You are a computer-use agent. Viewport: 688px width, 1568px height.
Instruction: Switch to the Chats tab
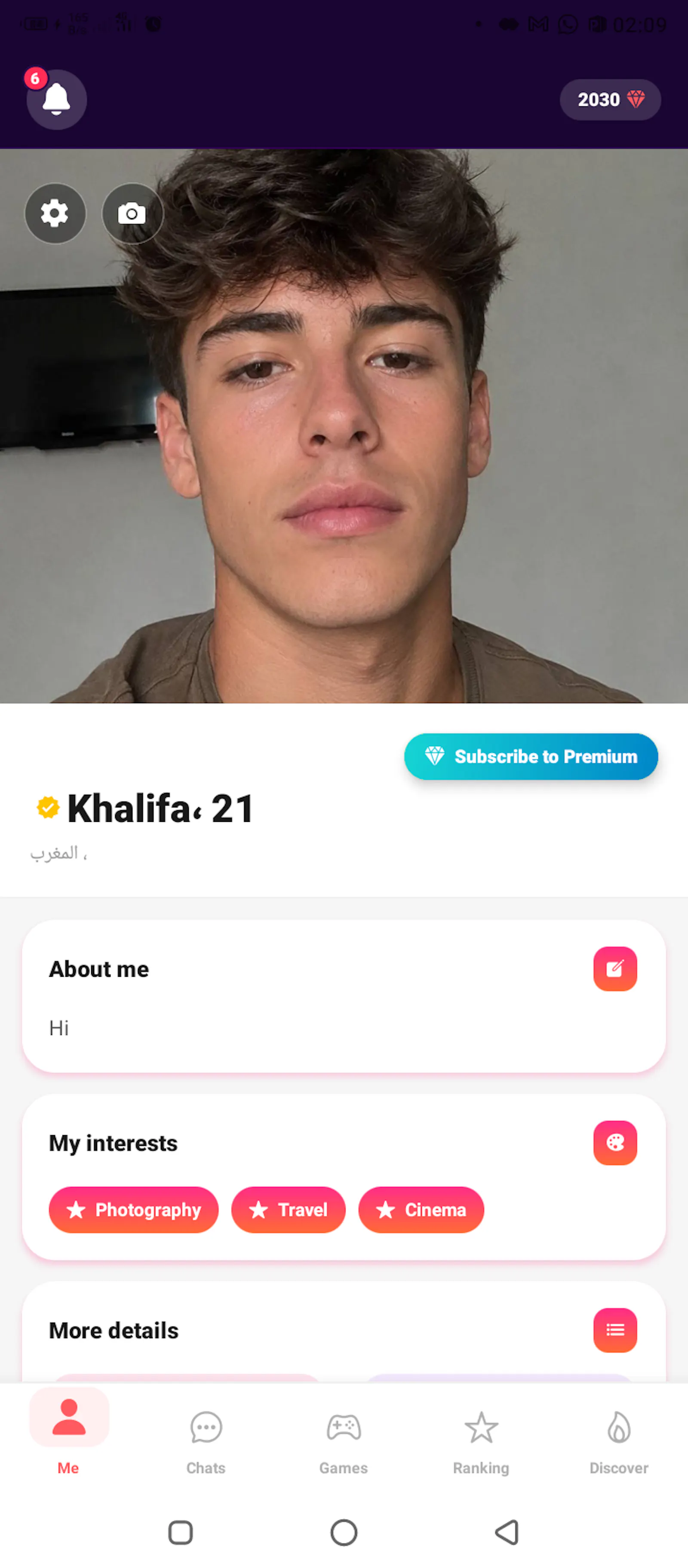(206, 1441)
